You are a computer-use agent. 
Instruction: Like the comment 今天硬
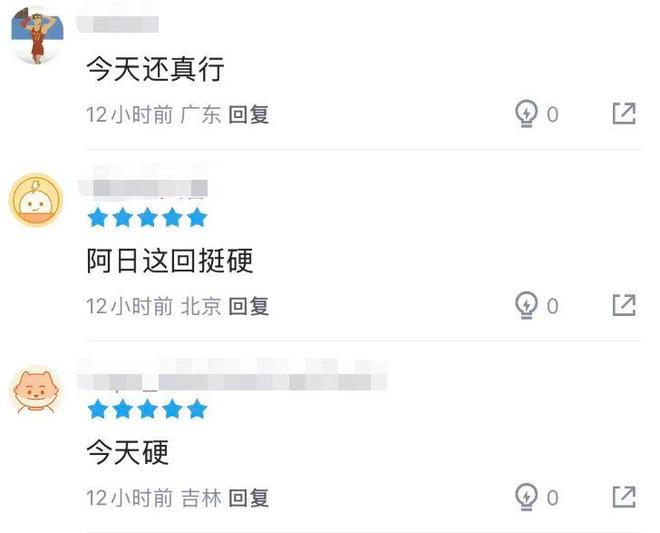point(526,497)
